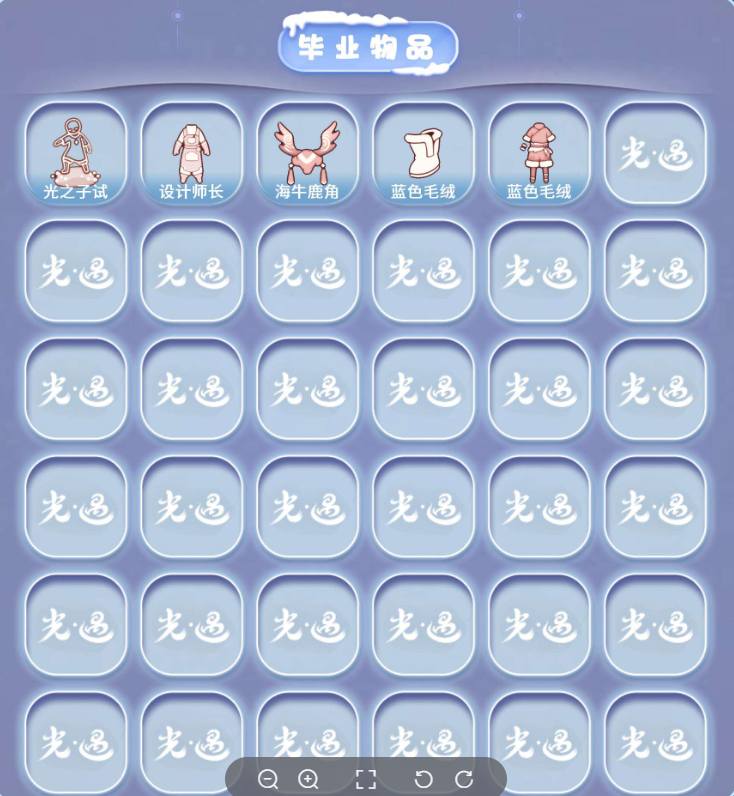
Task: Click the bottom-right placeholder tile
Action: point(655,740)
